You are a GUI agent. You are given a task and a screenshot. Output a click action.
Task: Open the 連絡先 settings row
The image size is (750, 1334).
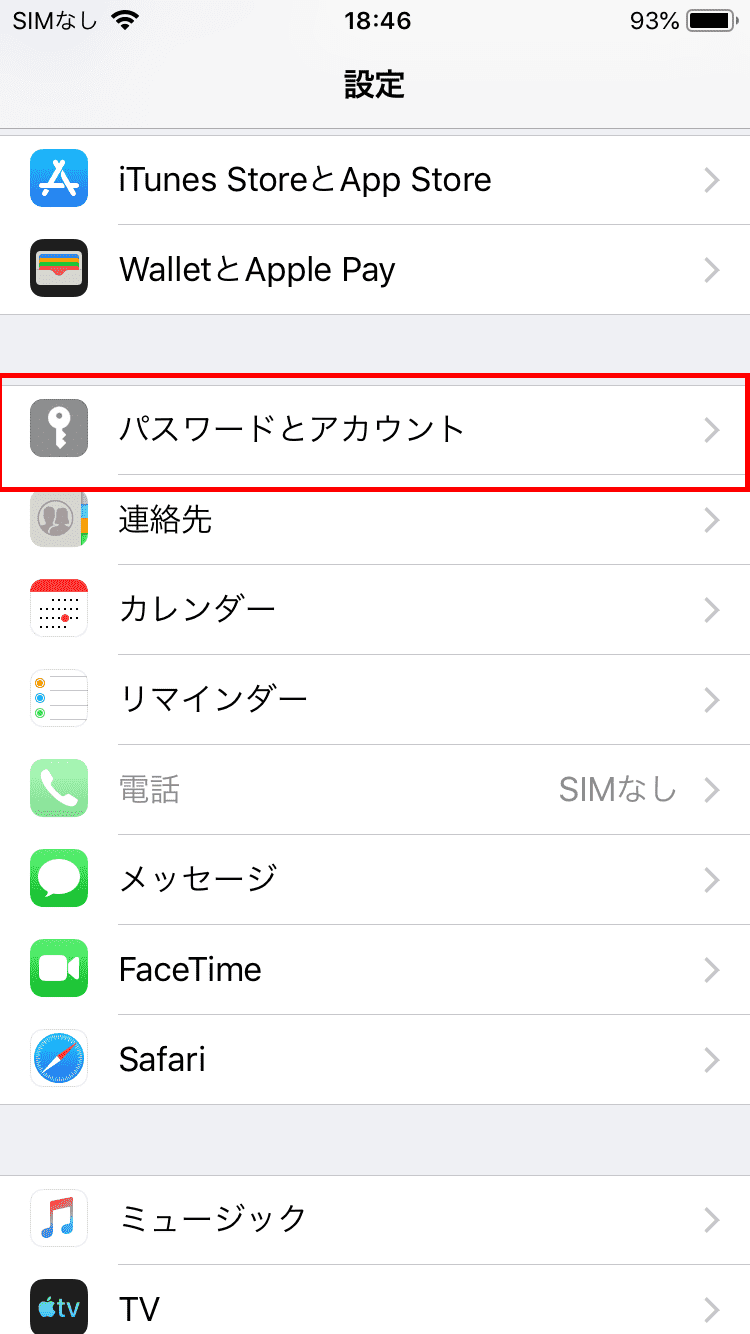point(375,520)
